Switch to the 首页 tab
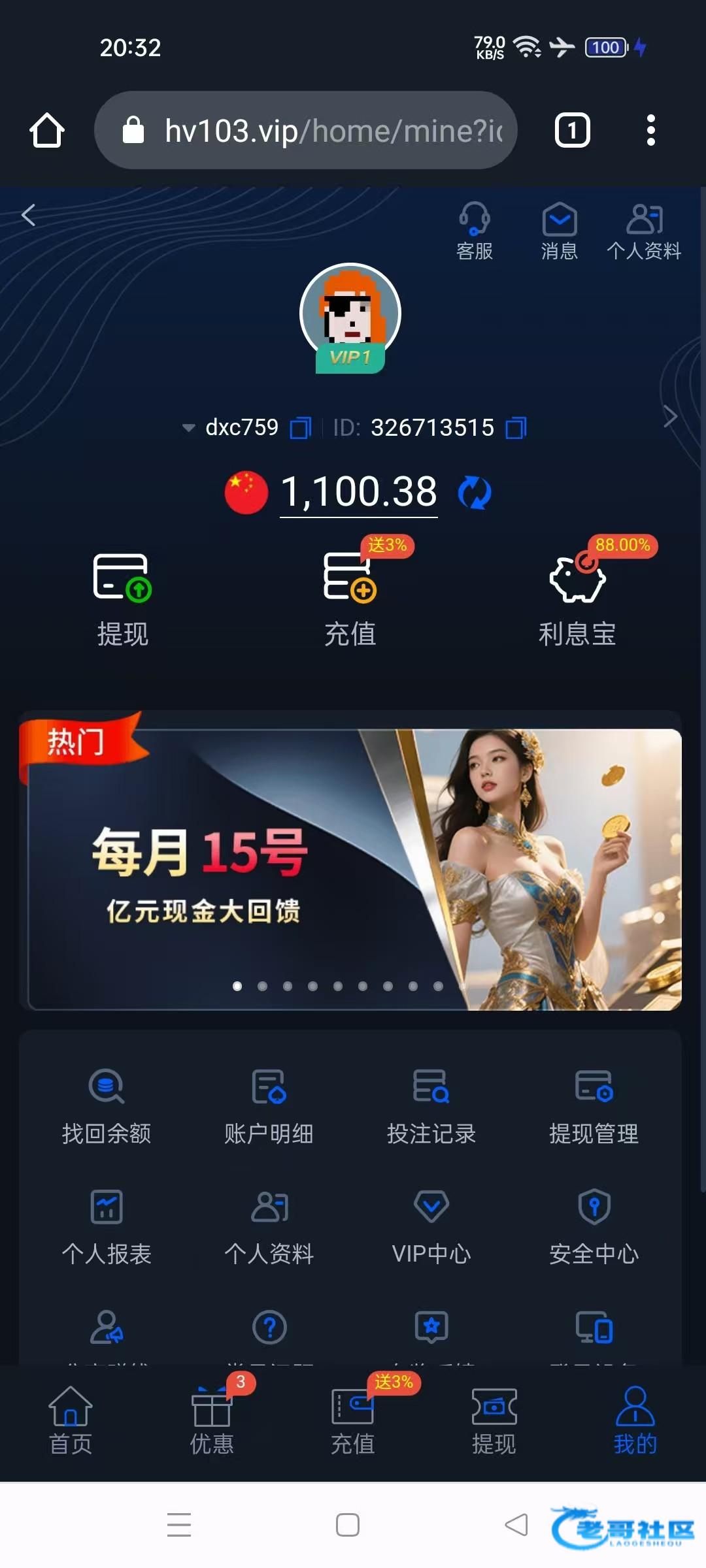The width and height of the screenshot is (706, 1568). click(71, 1420)
